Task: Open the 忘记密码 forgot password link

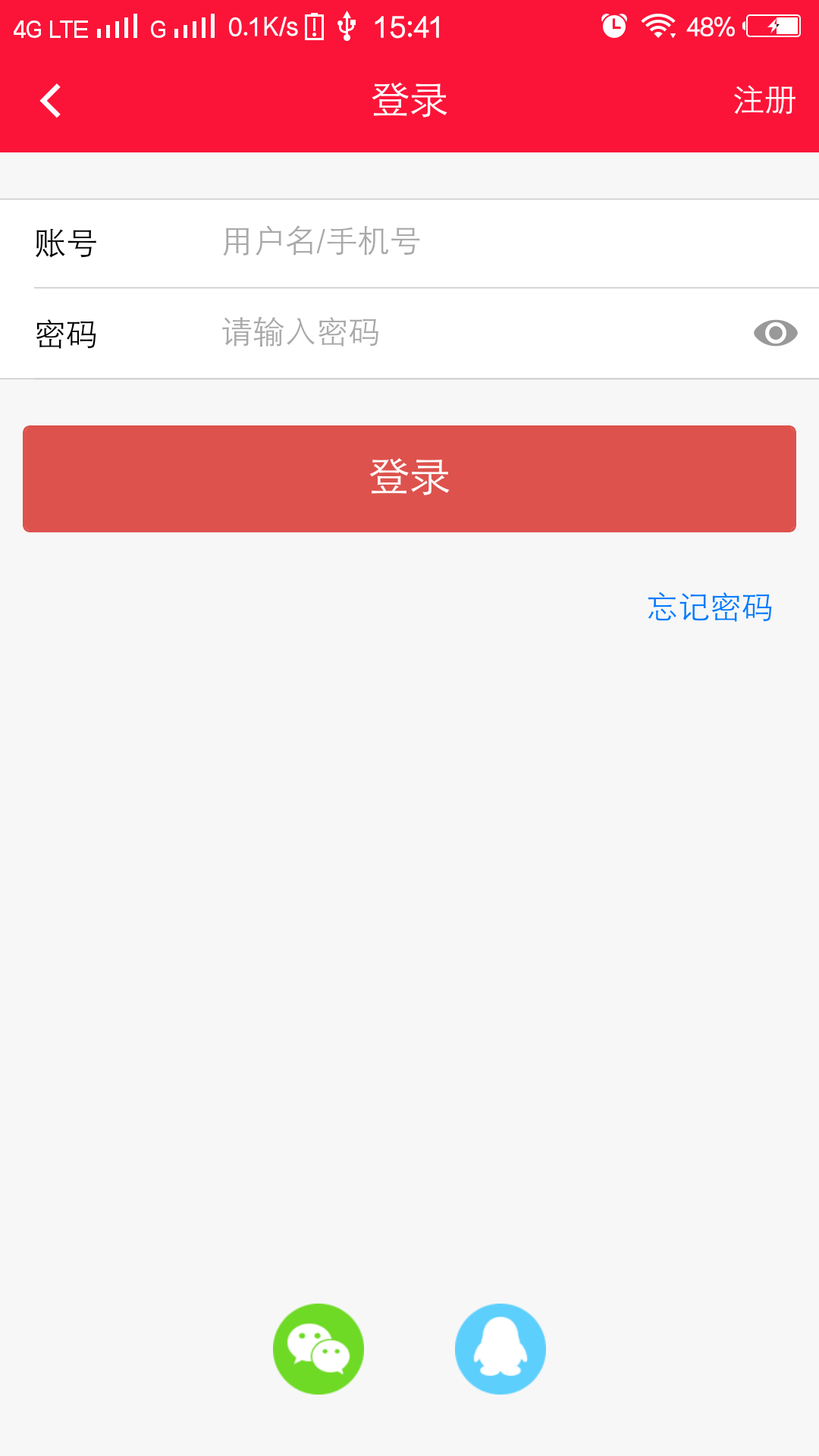Action: (710, 607)
